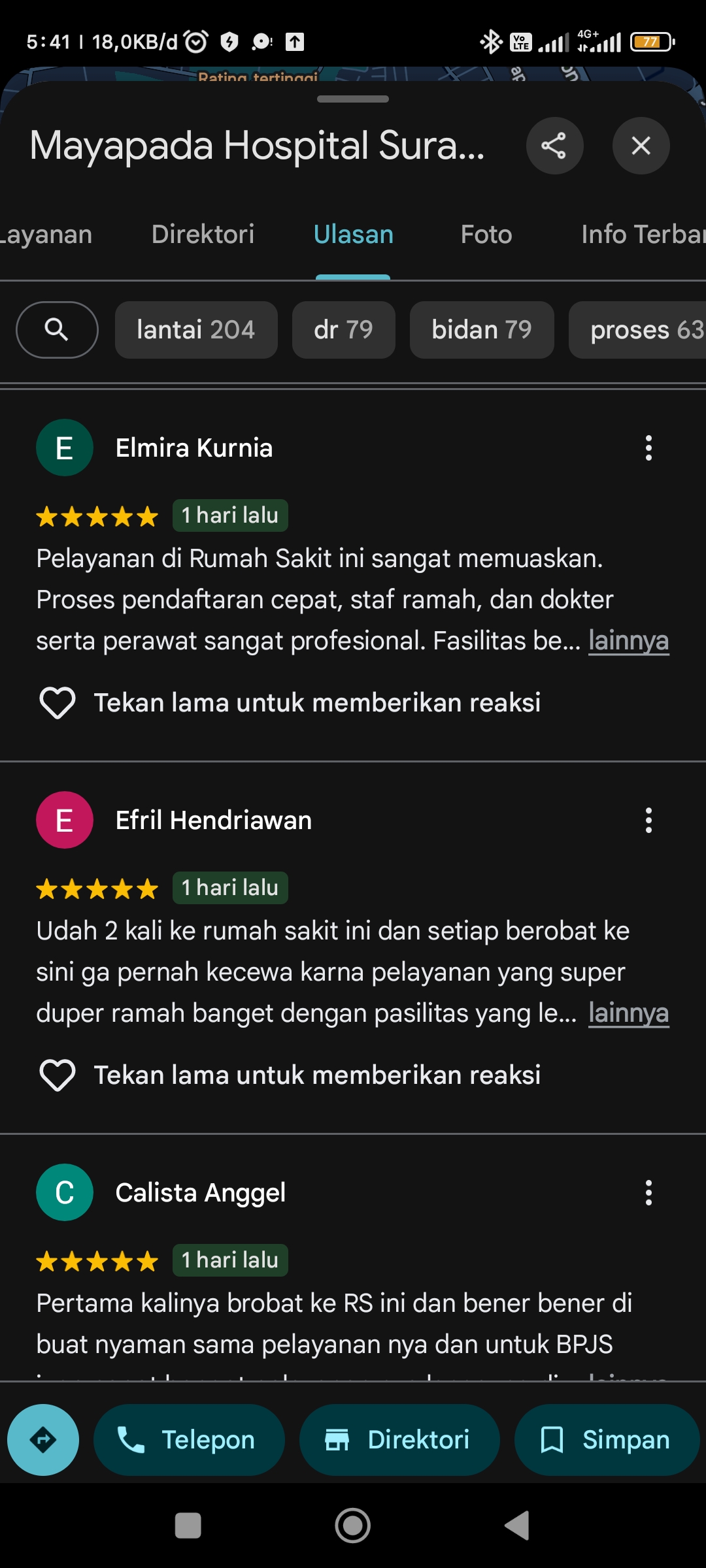Open overflow menu on Calista Anggel's review
Image resolution: width=706 pixels, height=1568 pixels.
pyautogui.click(x=648, y=1193)
